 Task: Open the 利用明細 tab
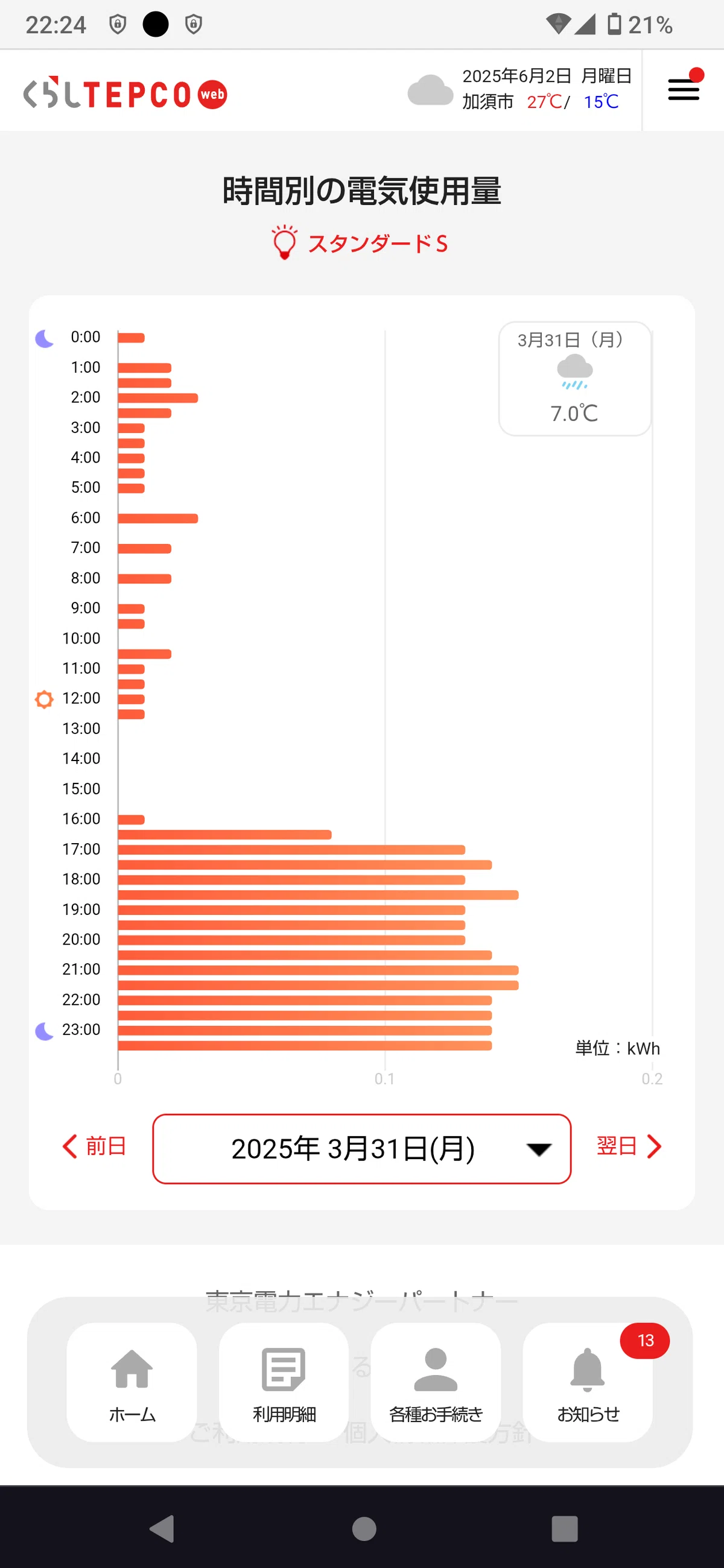tap(284, 1382)
